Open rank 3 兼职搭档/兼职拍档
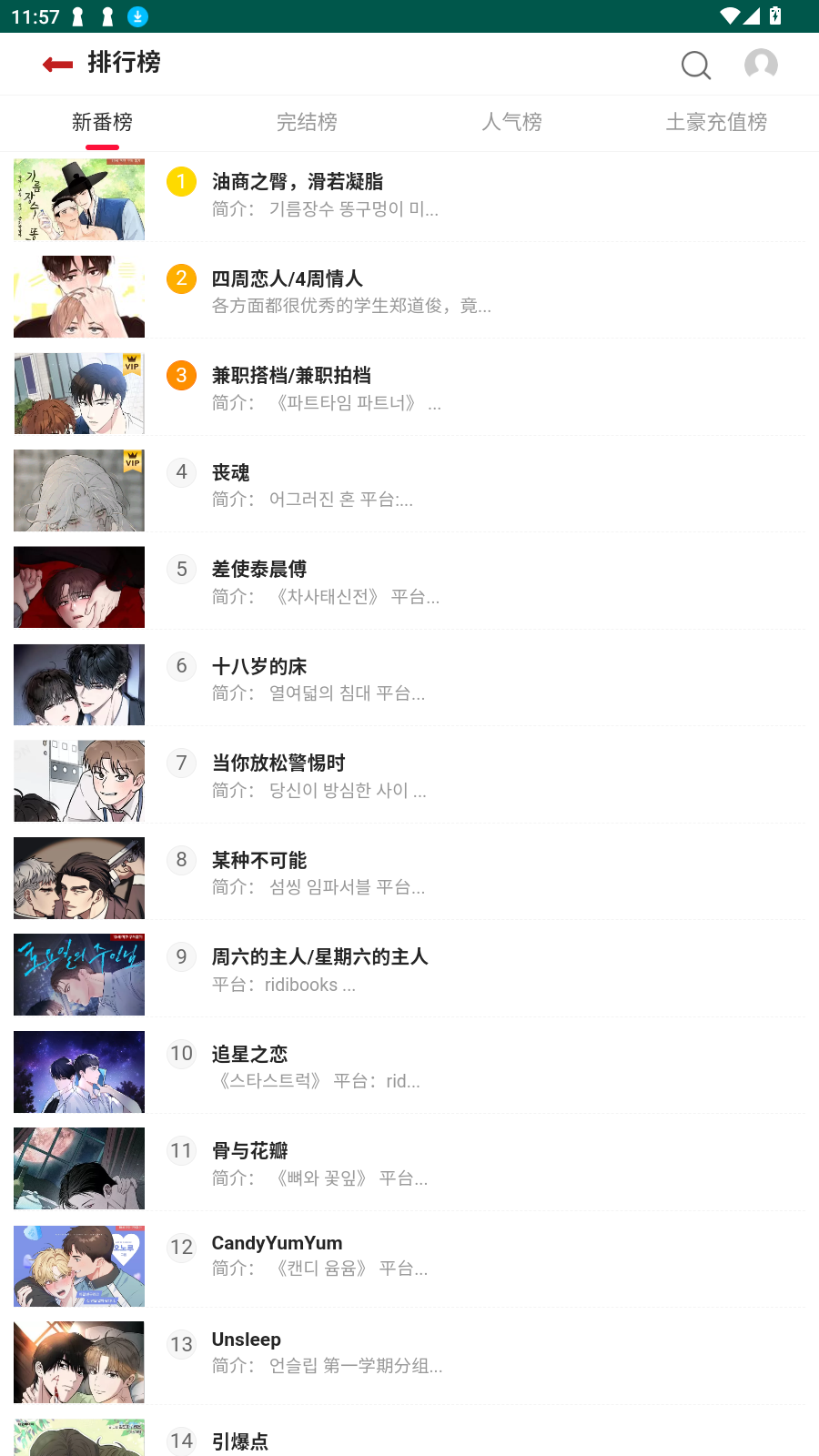The image size is (819, 1456). [x=291, y=376]
